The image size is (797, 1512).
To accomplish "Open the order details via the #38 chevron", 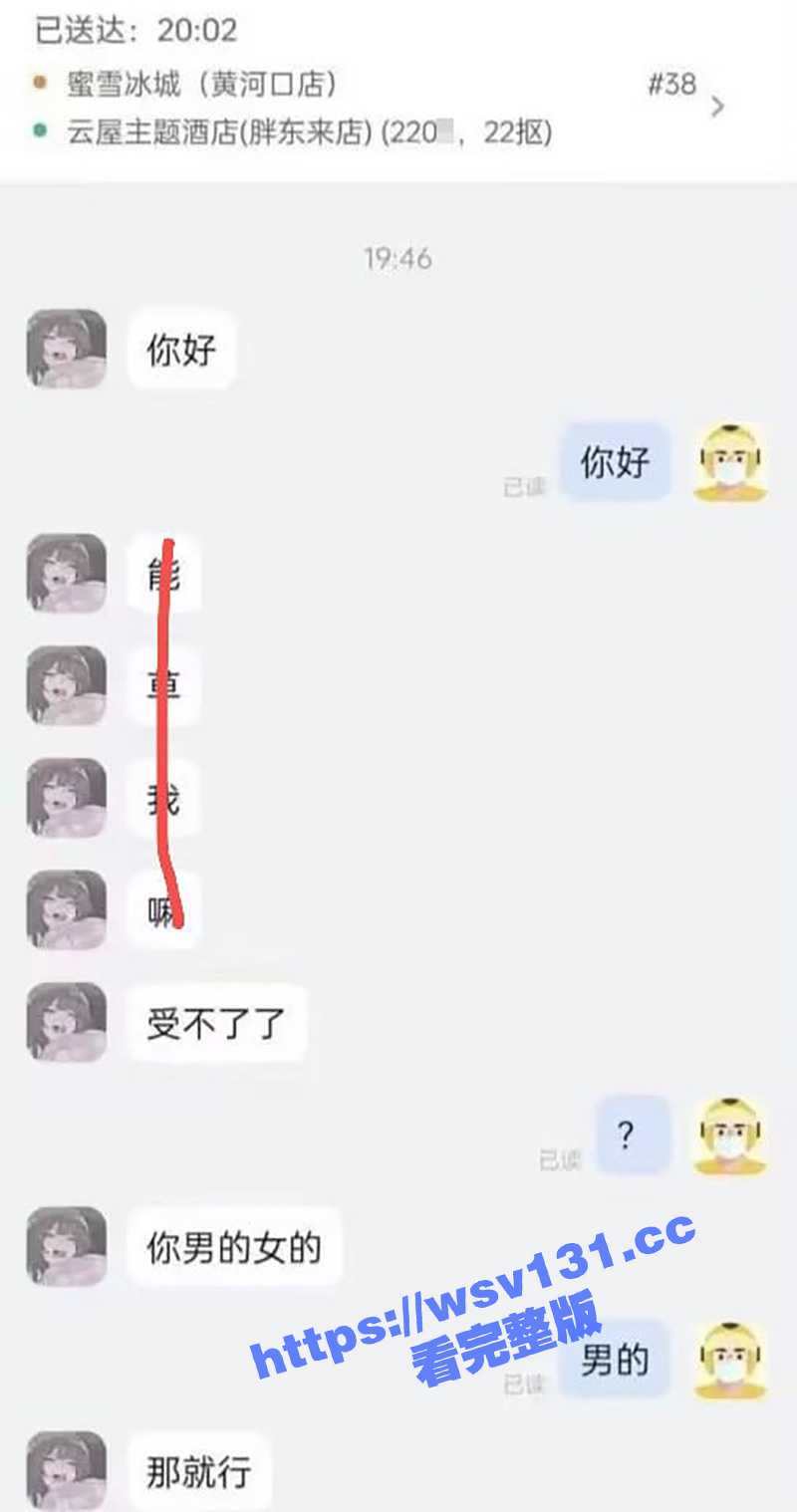I will pos(717,107).
